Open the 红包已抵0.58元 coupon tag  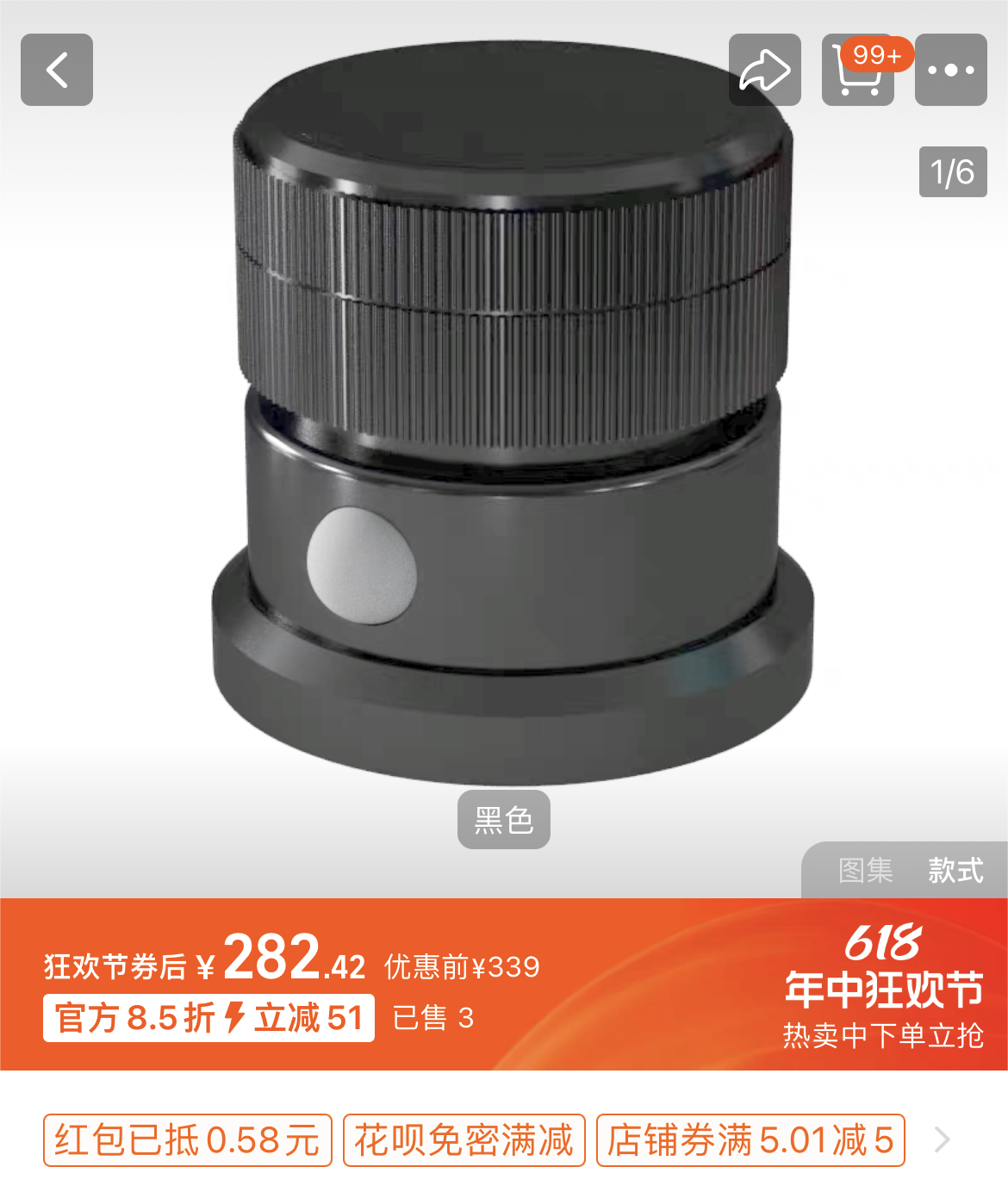(x=187, y=1140)
